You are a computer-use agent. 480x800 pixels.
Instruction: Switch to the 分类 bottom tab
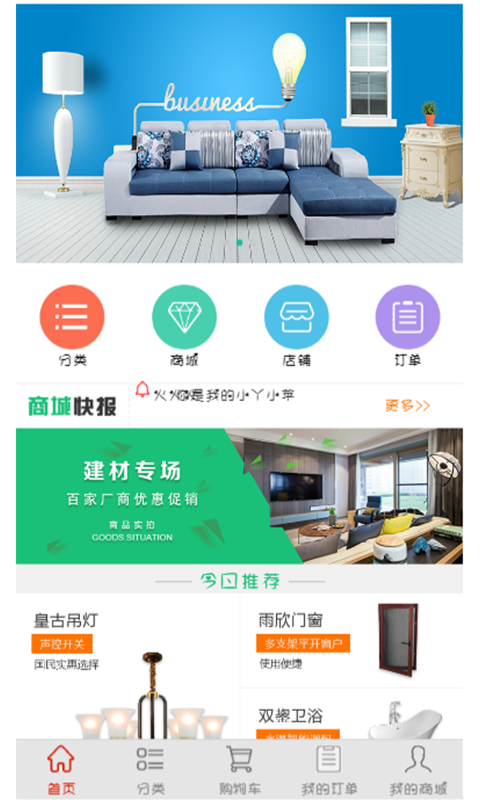[x=150, y=769]
